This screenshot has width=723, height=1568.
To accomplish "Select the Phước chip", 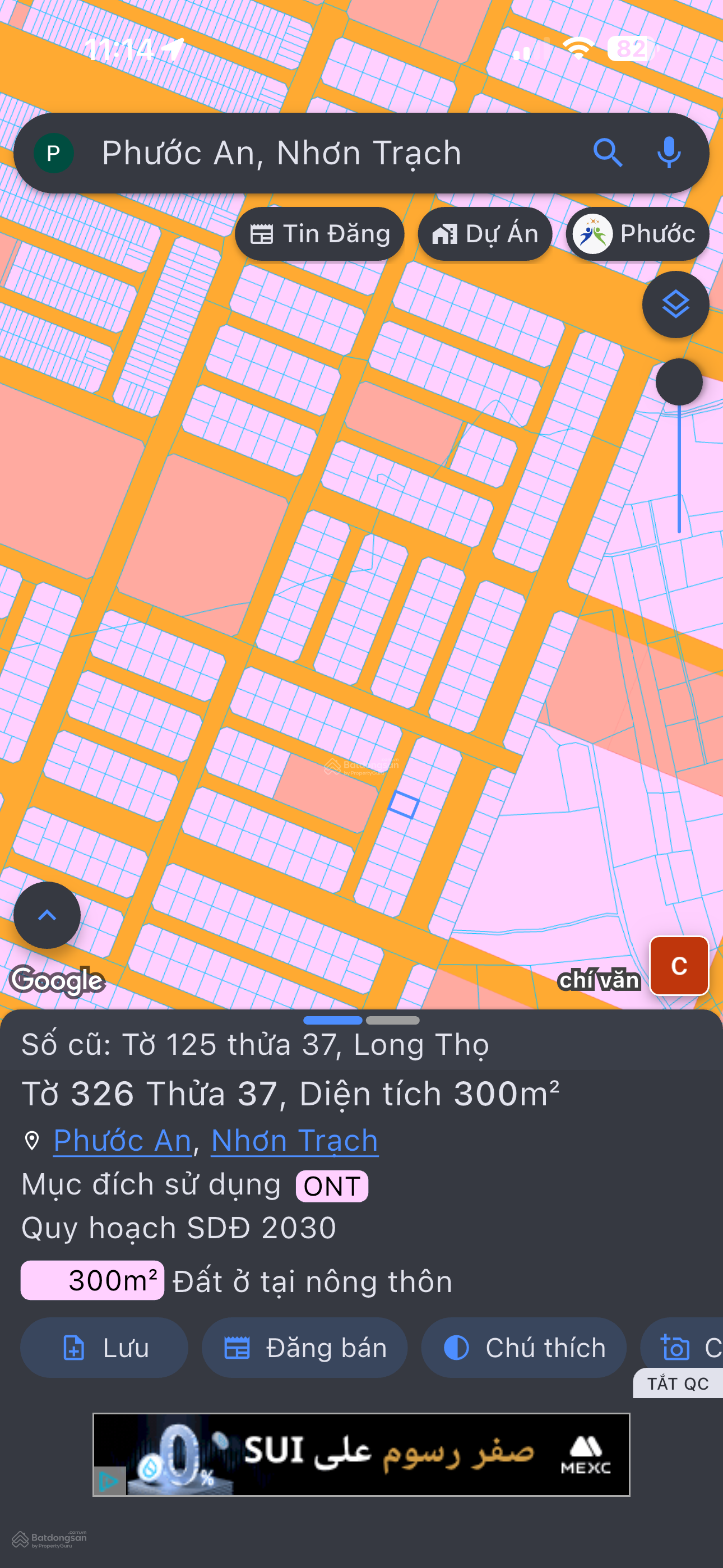I will pyautogui.click(x=637, y=234).
